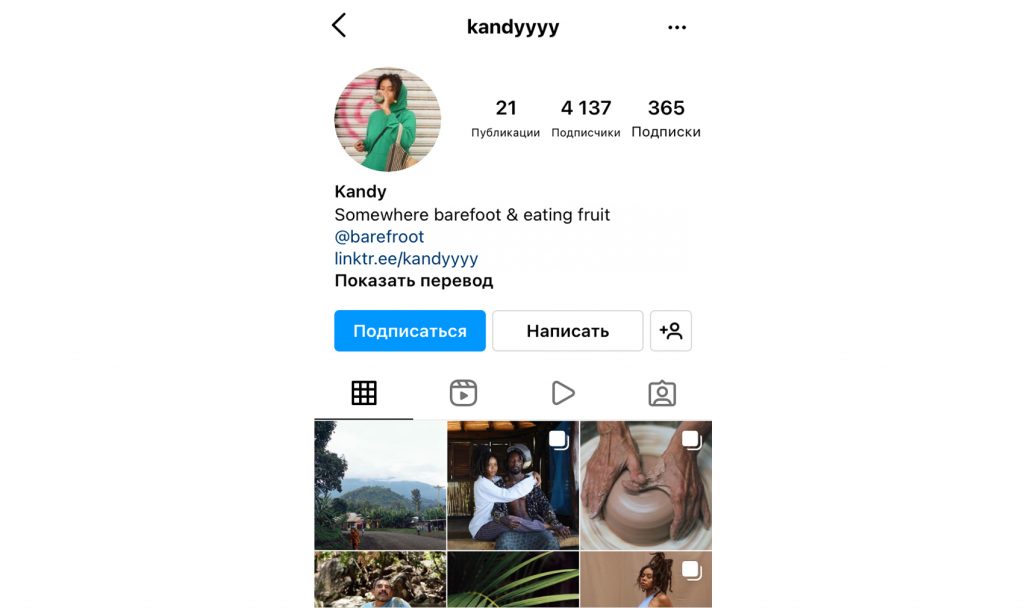Tap Показать перевод to translate the bio

point(413,281)
